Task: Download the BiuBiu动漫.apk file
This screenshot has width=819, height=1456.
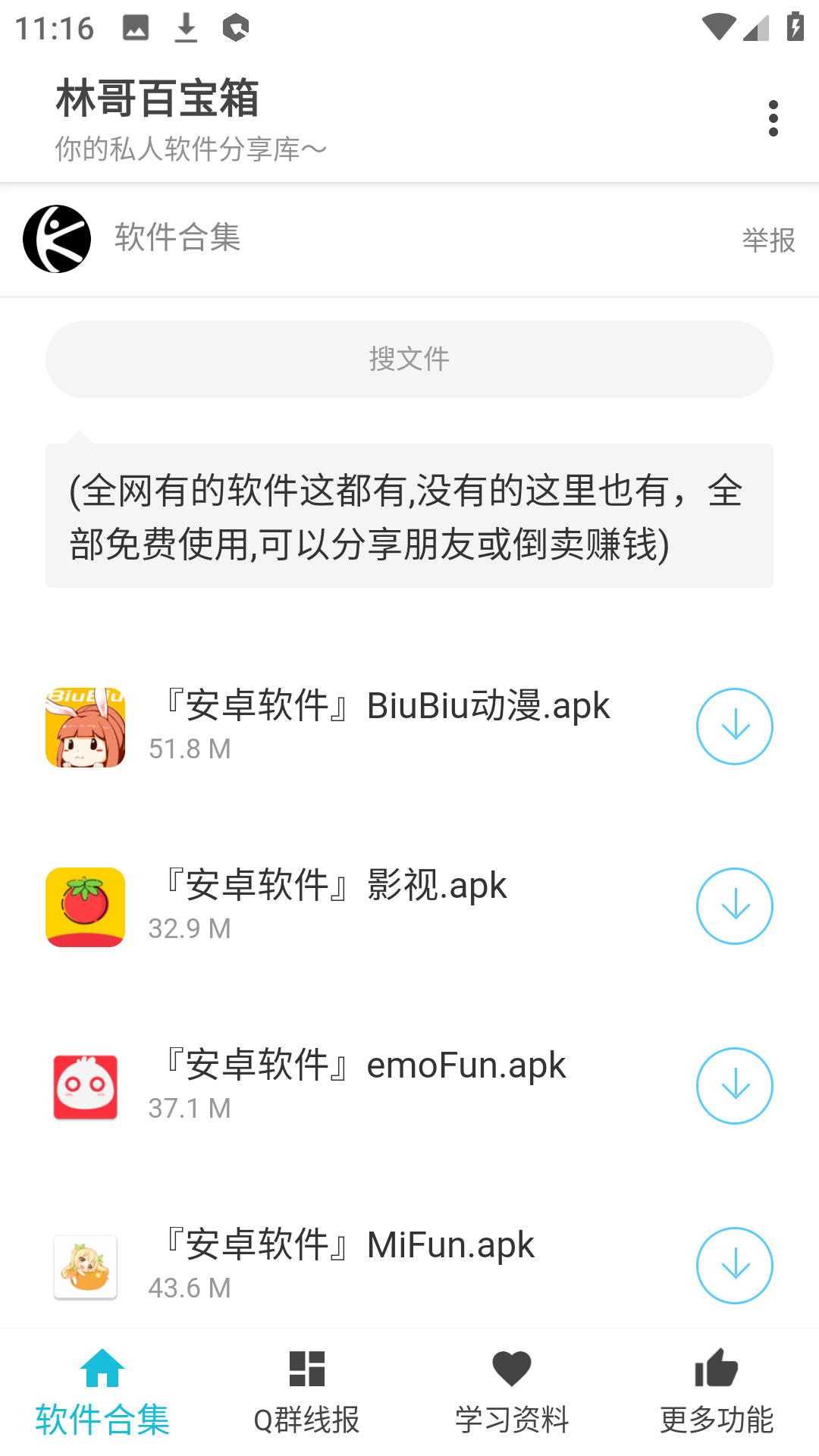Action: 734,726
